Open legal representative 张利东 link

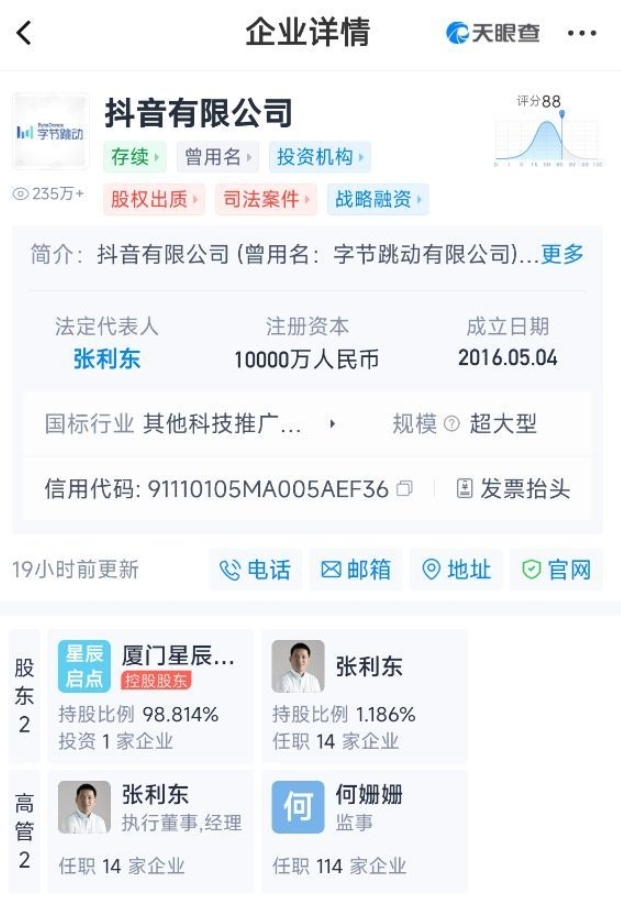point(107,358)
